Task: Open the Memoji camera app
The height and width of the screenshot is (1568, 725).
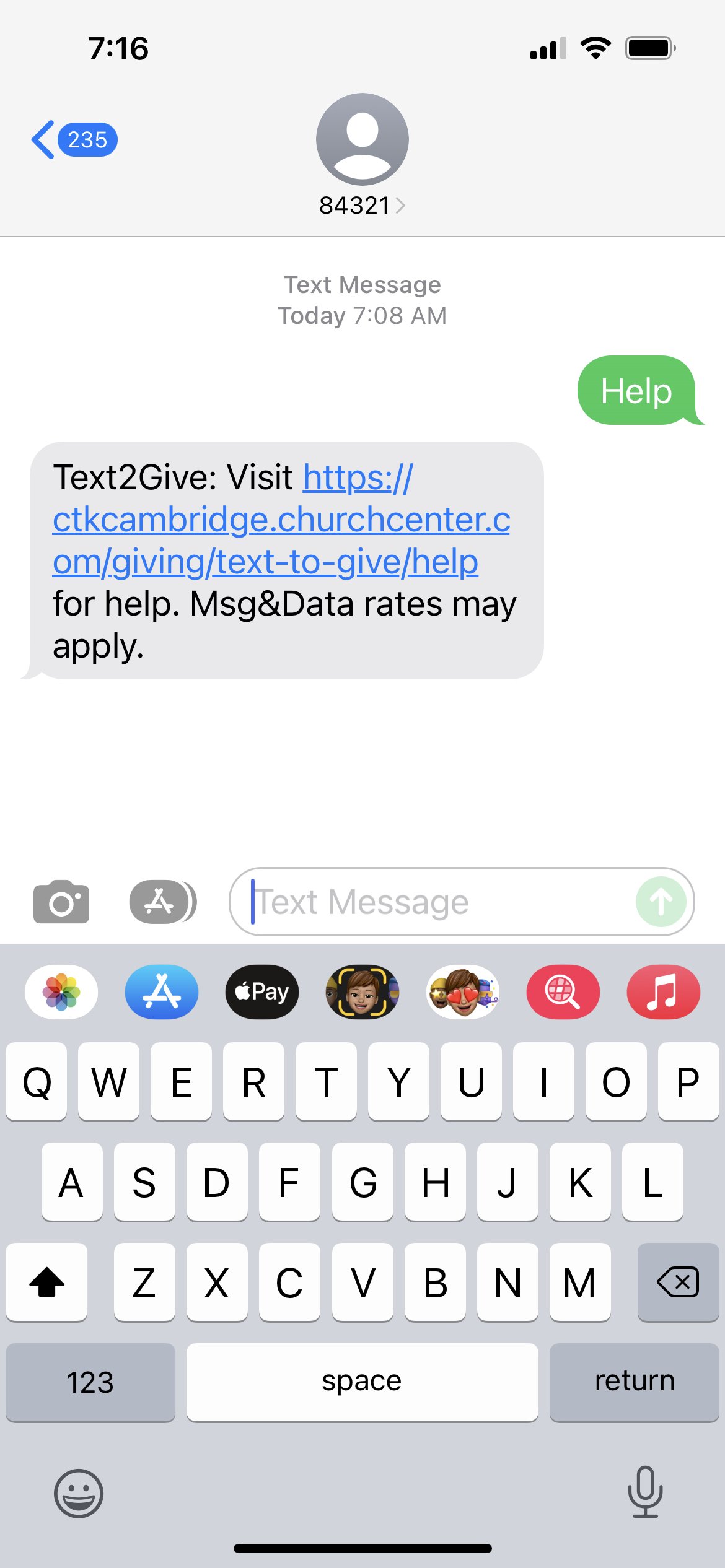Action: point(362,991)
